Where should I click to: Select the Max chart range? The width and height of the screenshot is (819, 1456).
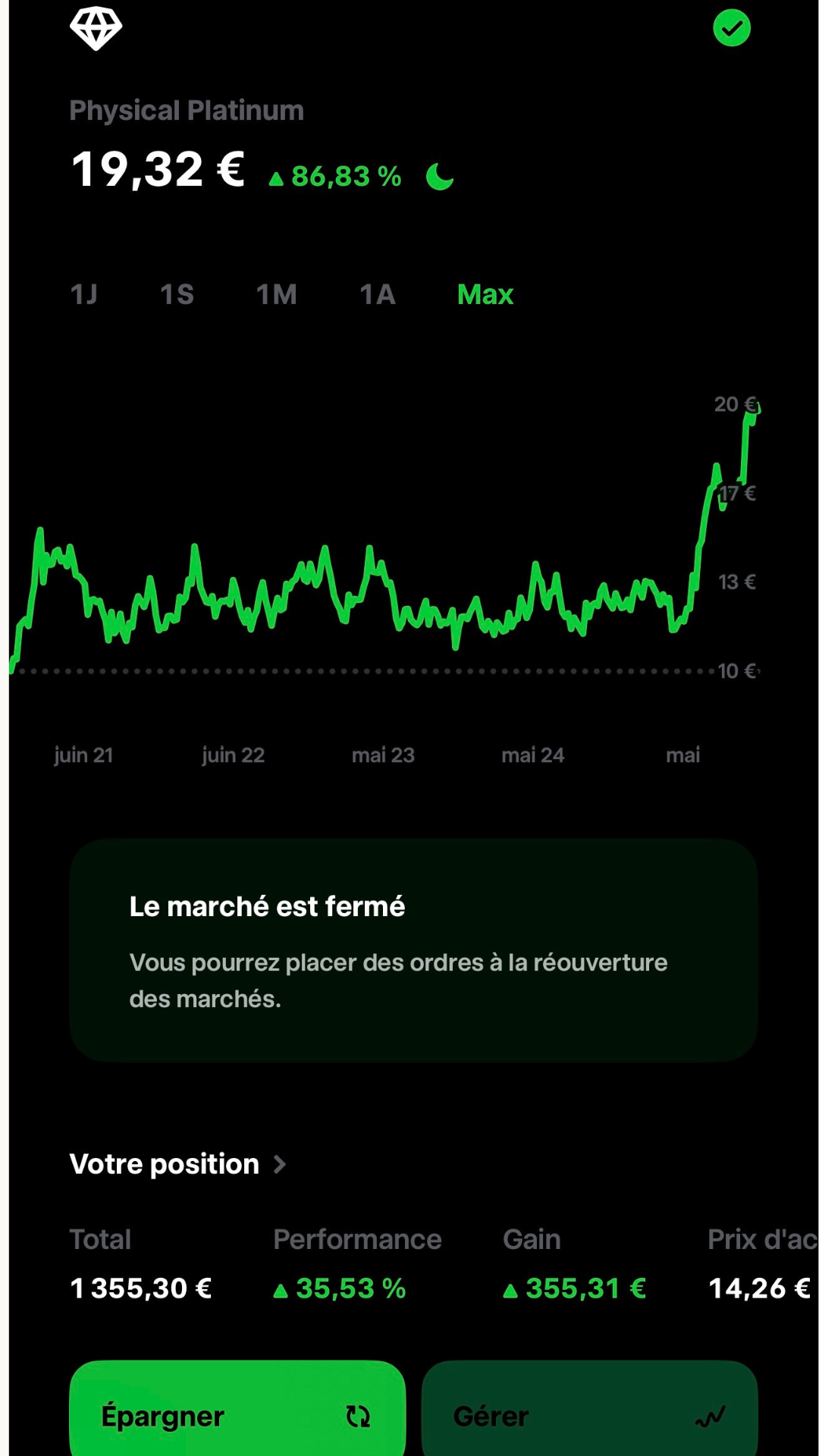(485, 294)
